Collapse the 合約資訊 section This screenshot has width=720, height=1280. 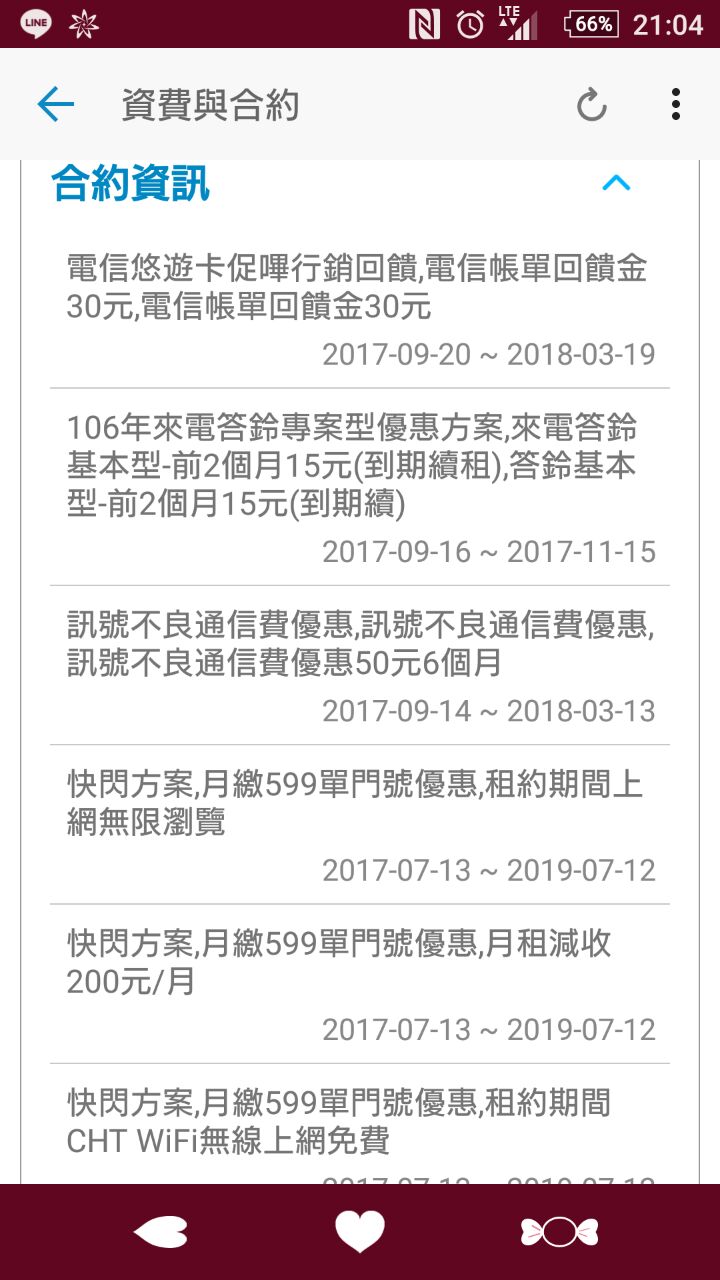[x=616, y=183]
